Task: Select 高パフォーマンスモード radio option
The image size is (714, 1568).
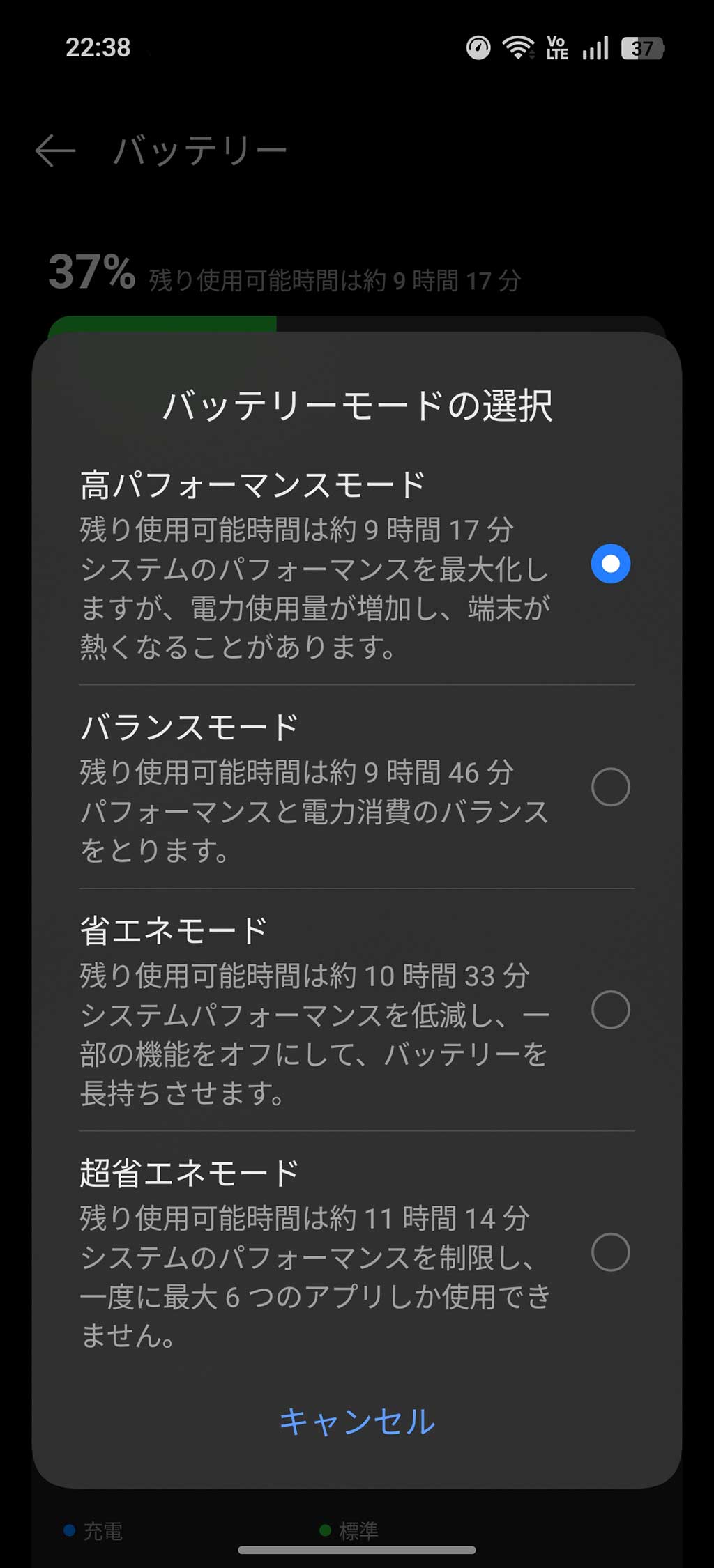Action: tap(610, 563)
